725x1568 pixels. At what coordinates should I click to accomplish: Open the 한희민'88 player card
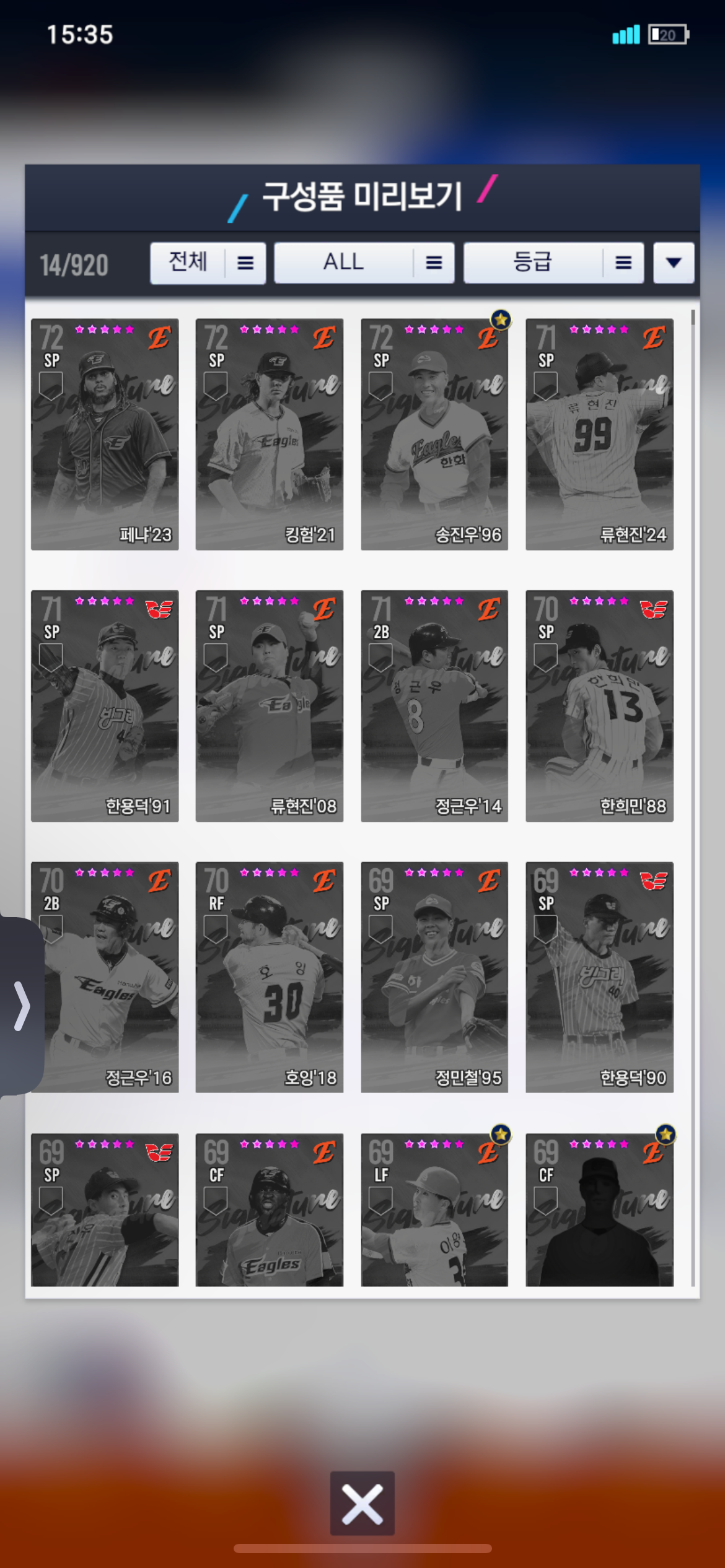599,706
